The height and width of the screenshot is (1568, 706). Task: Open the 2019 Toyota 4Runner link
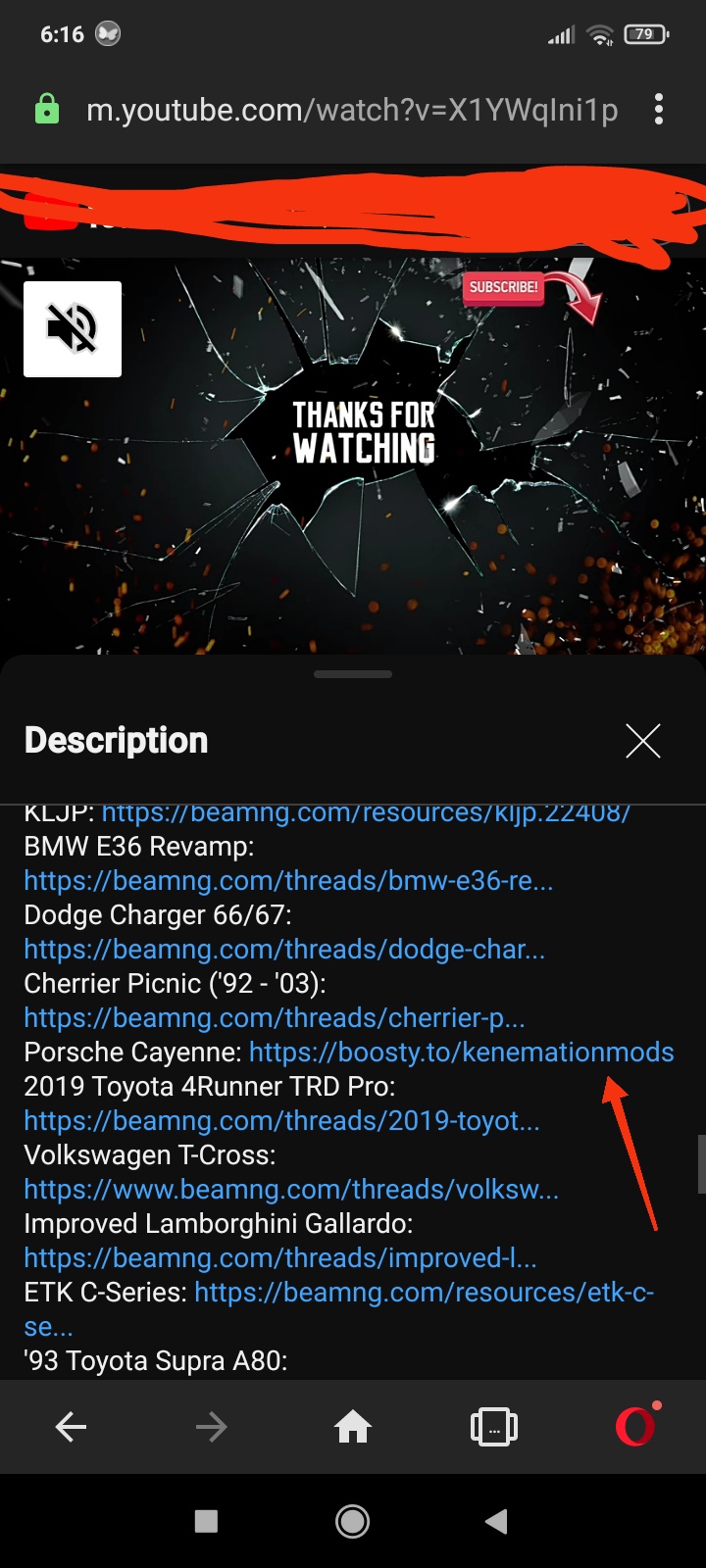tap(281, 1121)
